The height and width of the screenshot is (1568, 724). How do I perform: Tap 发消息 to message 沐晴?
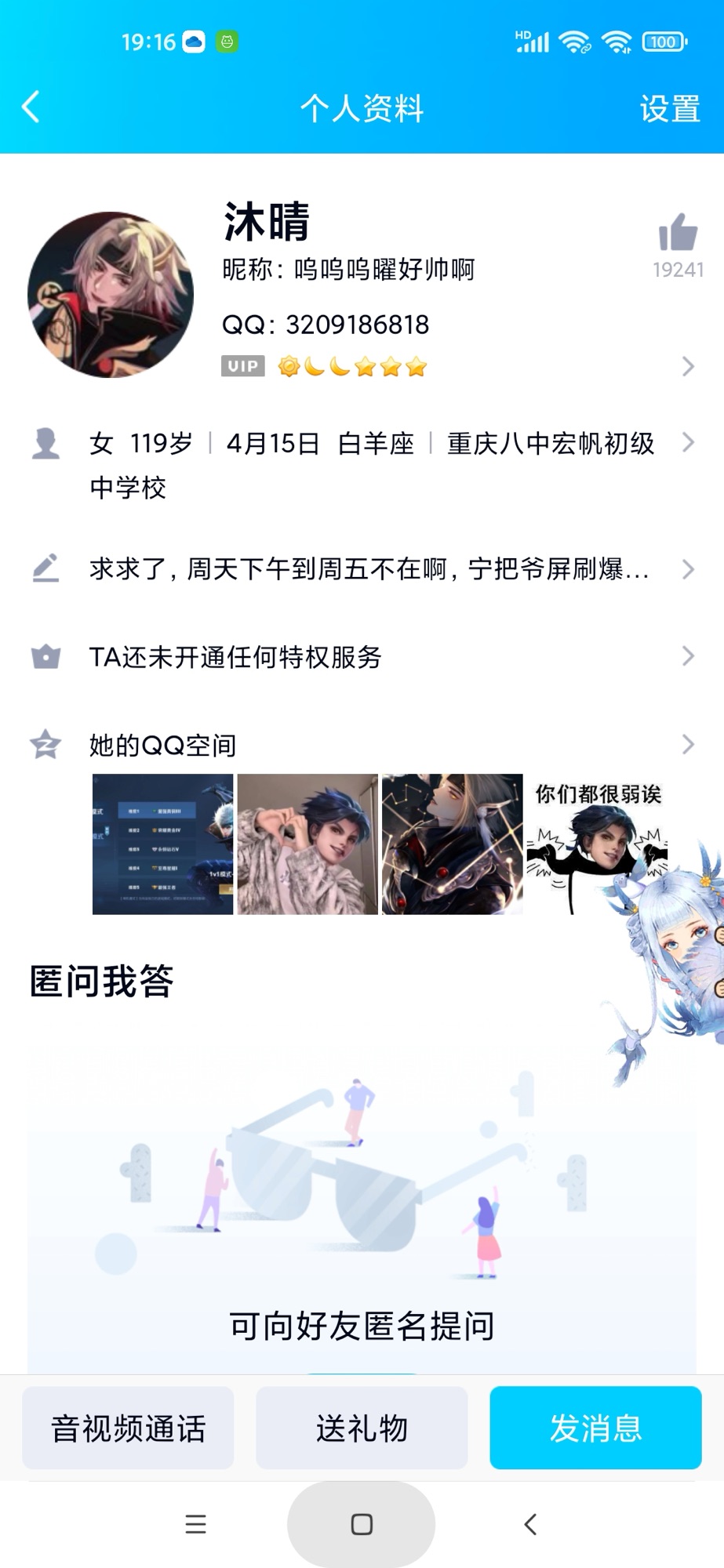coord(595,1428)
